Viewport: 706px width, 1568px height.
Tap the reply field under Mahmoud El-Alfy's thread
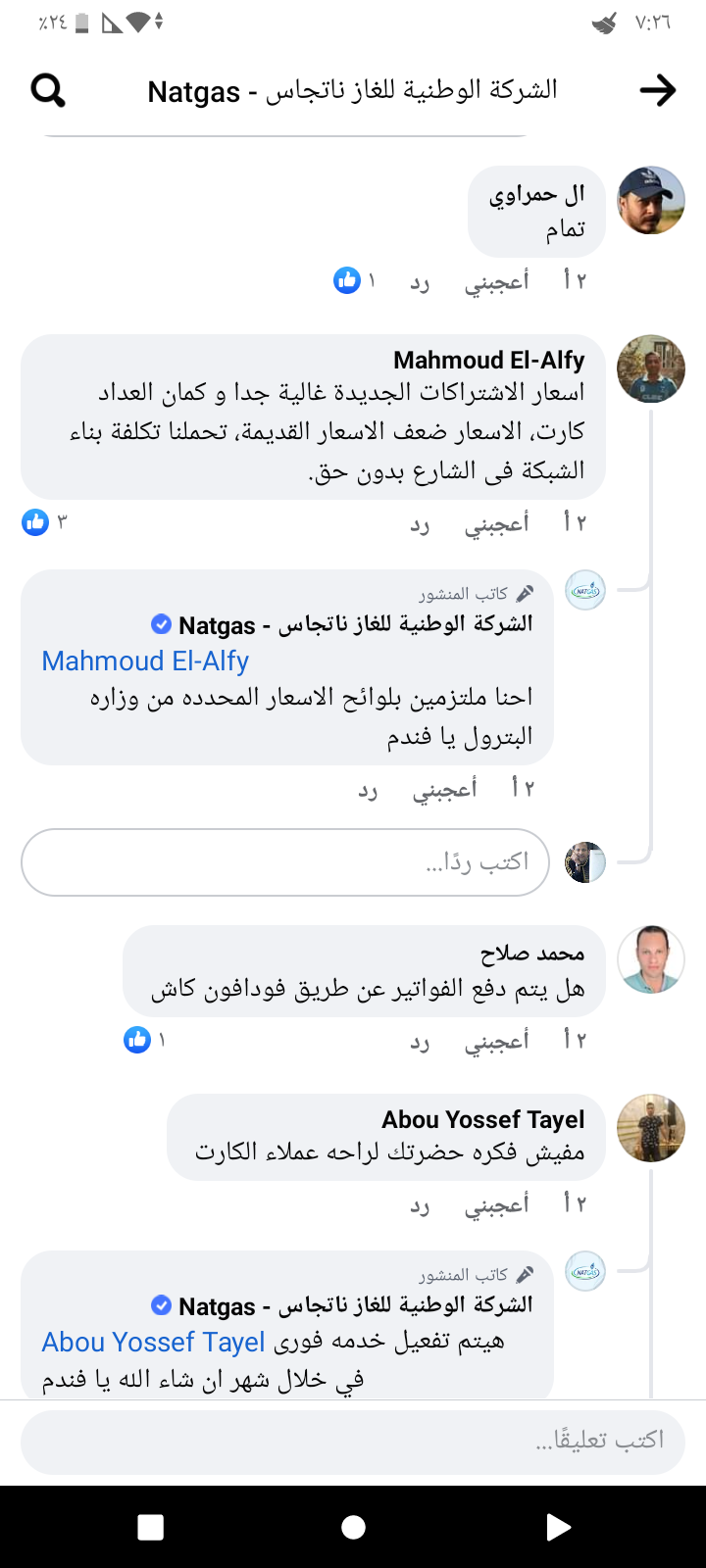click(284, 862)
